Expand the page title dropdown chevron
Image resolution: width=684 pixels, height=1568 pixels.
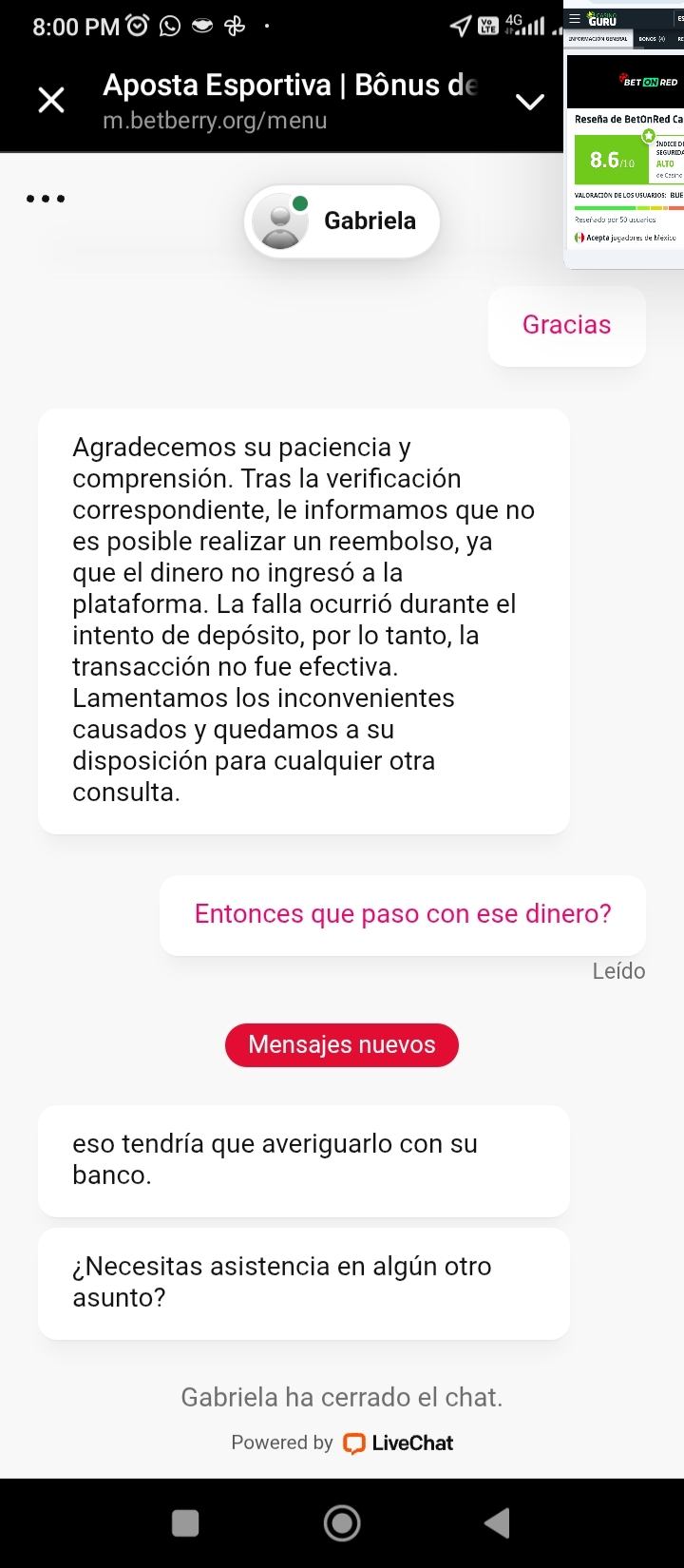[530, 102]
